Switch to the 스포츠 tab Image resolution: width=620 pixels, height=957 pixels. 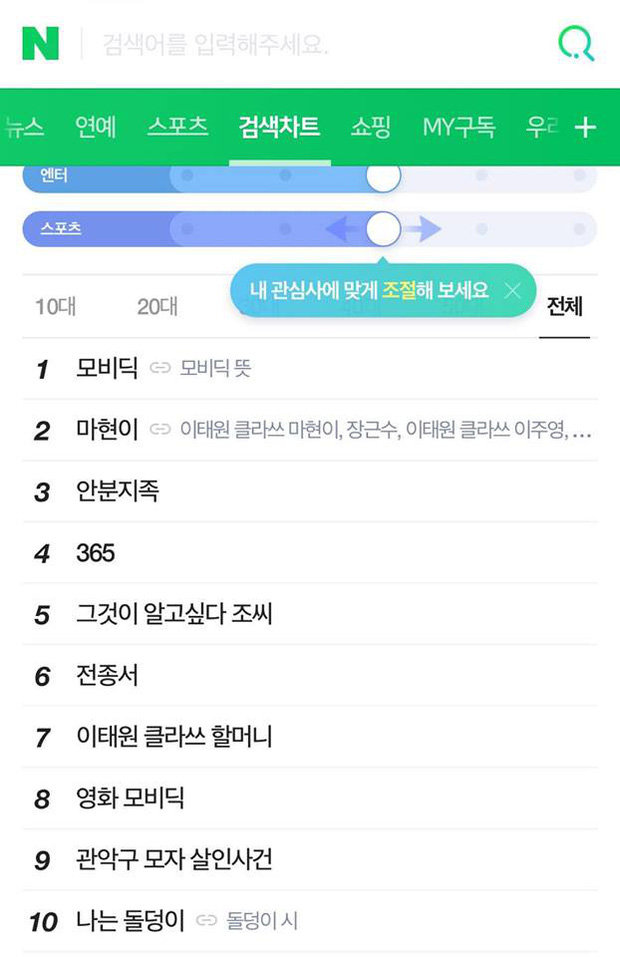click(x=178, y=127)
